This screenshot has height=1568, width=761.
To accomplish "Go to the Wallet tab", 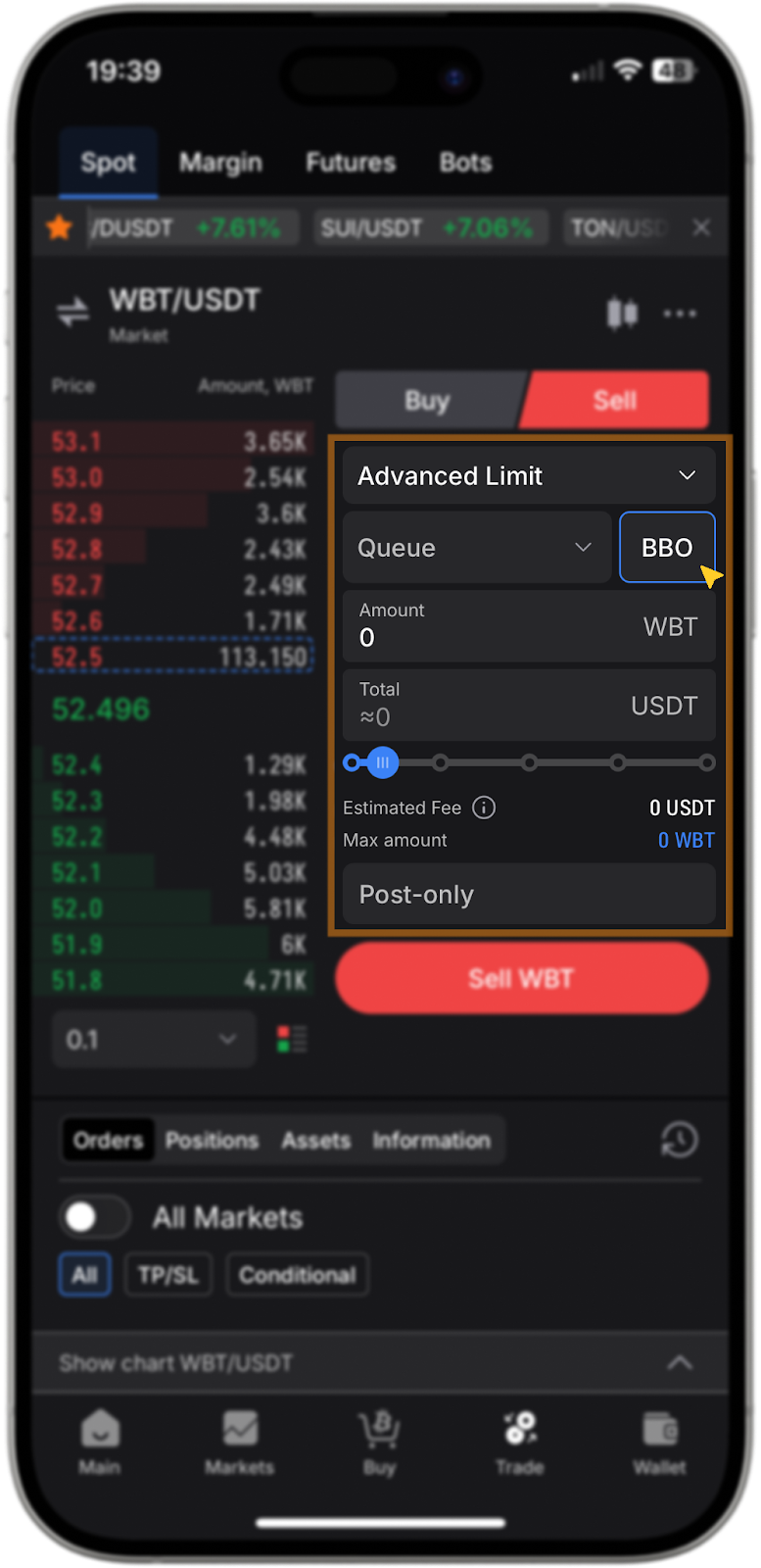I will (x=659, y=1443).
